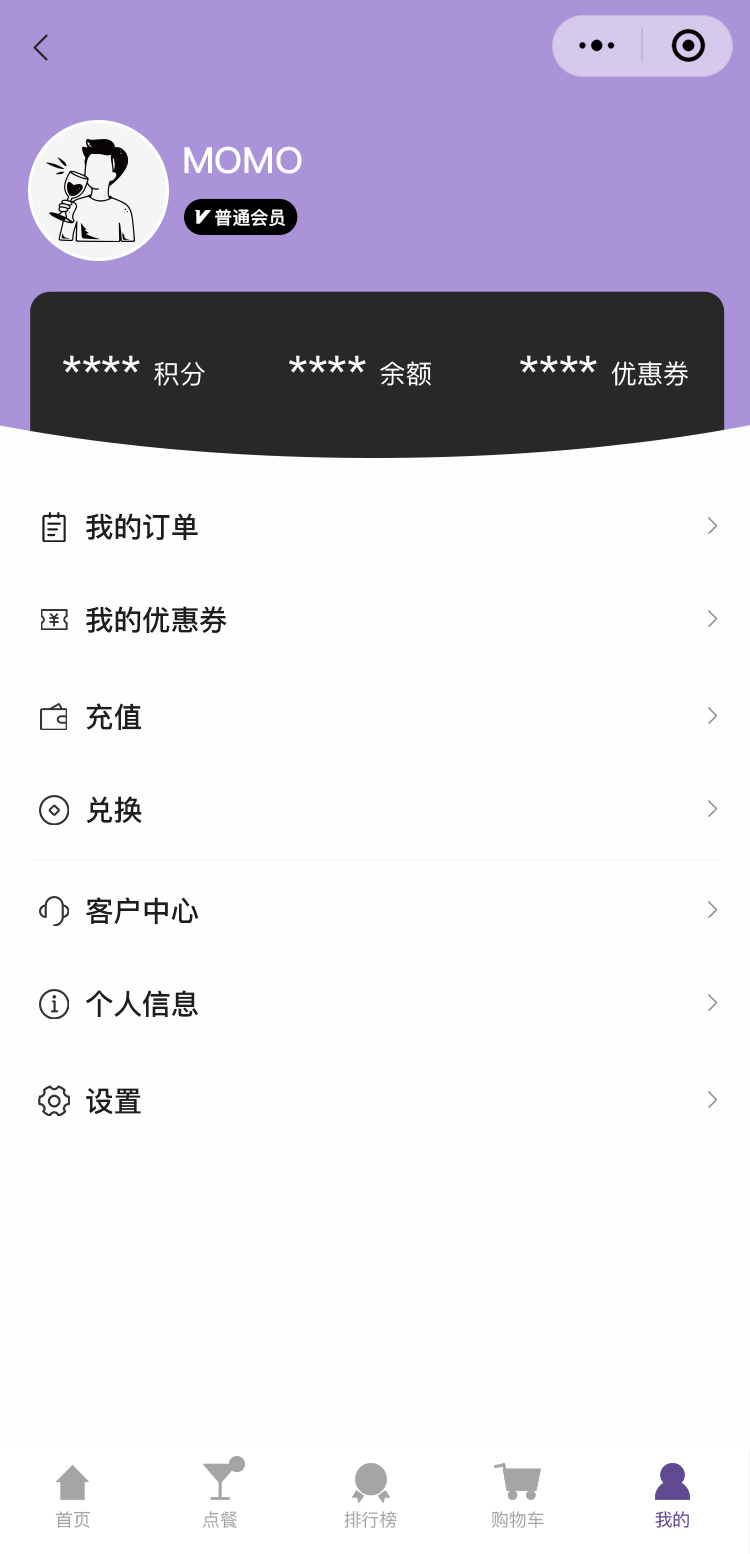Open 个人信息 personal info
The width and height of the screenshot is (750, 1554).
[x=375, y=1003]
